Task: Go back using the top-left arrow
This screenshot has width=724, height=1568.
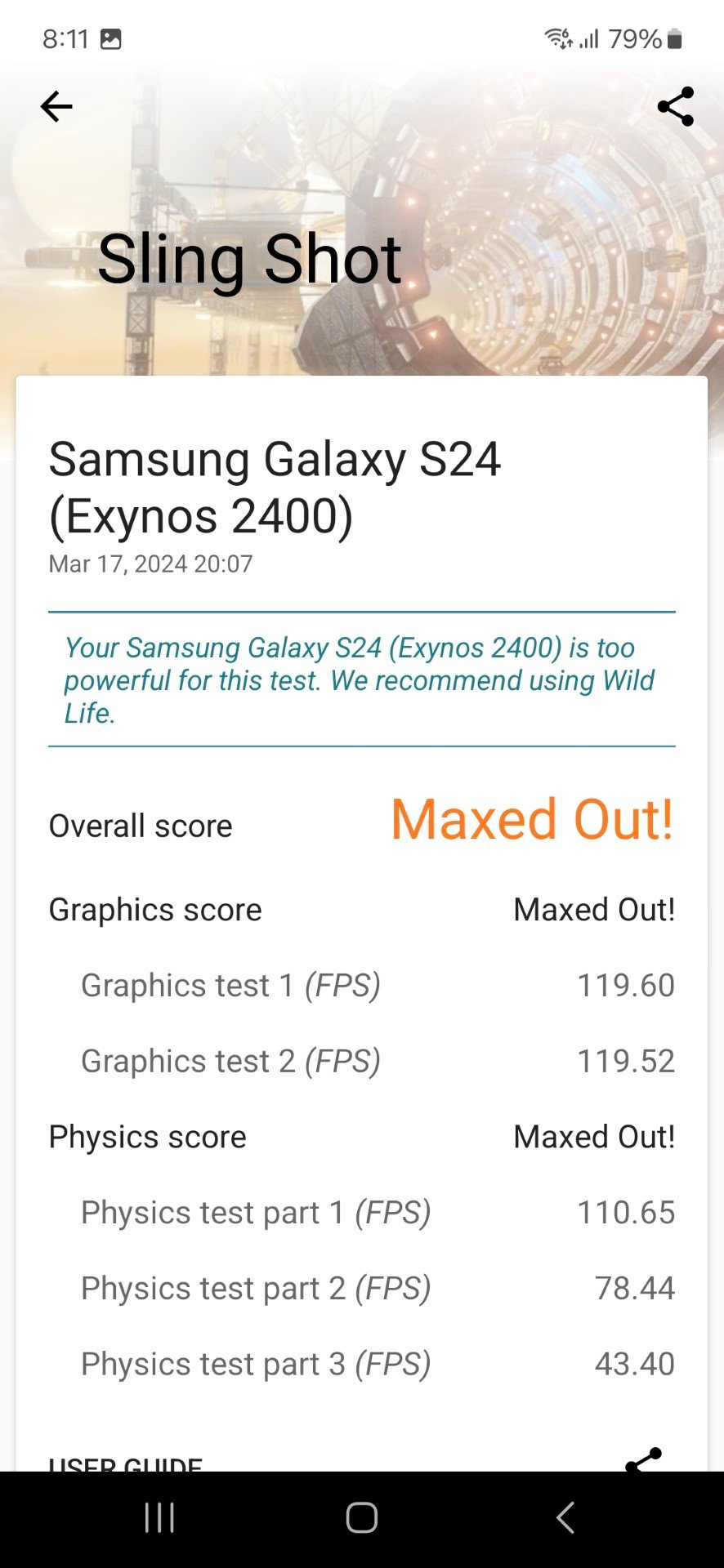Action: pos(56,107)
